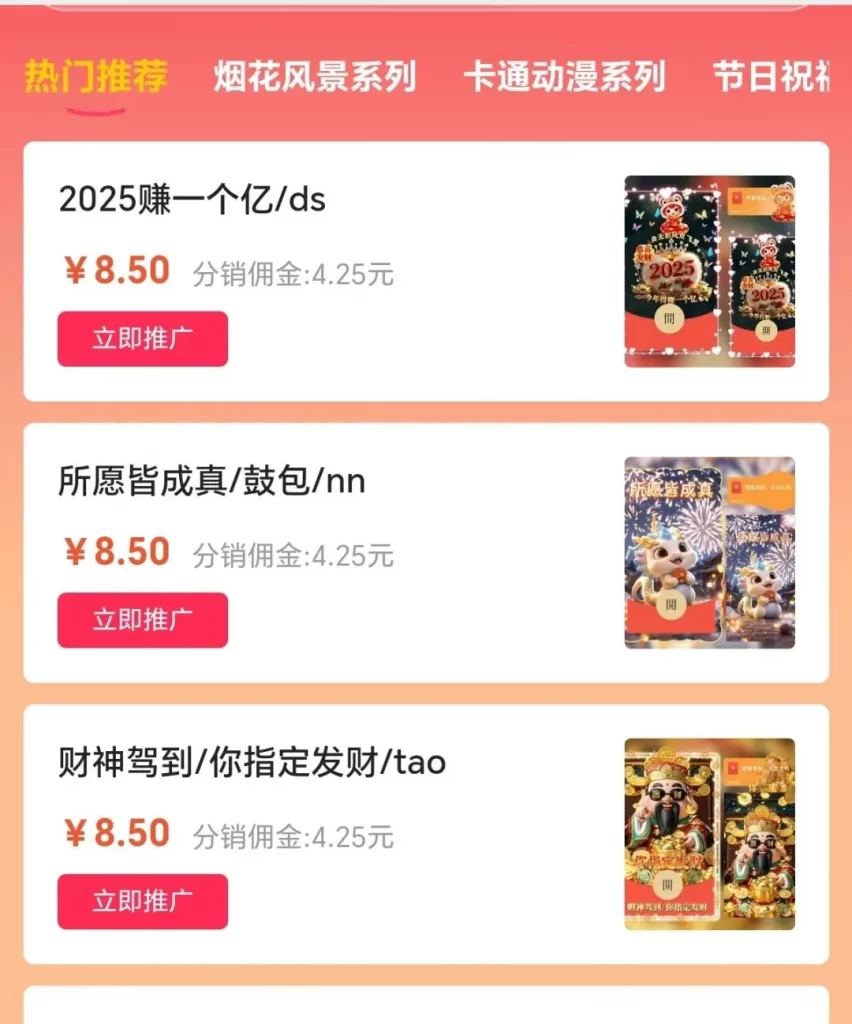This screenshot has width=852, height=1024.
Task: Switch to the 热门推荐 tab
Action: 95,75
